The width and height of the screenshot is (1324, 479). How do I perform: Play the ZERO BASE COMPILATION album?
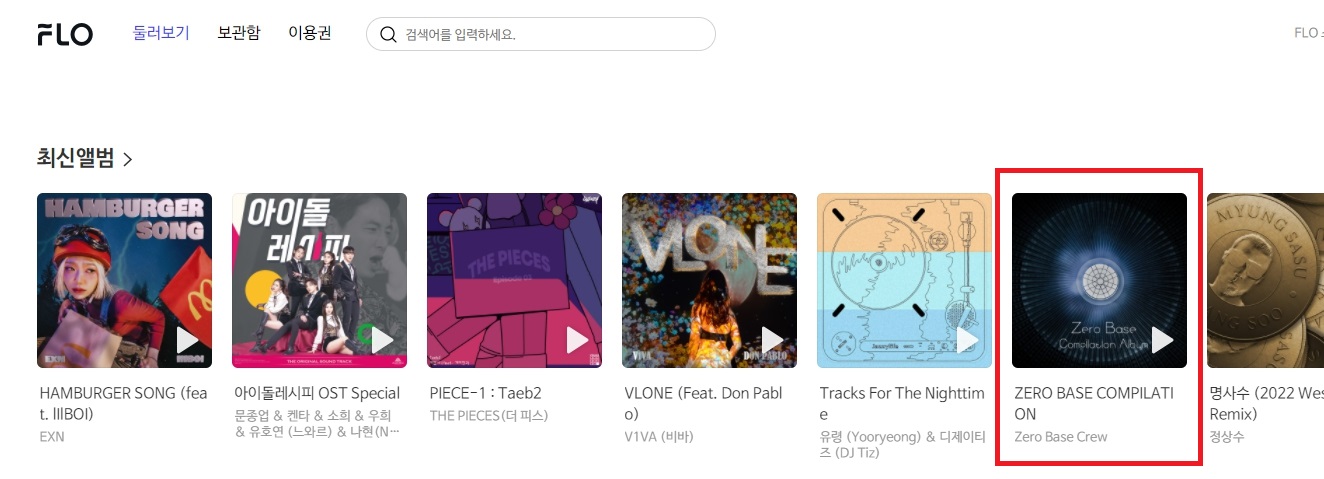(x=1162, y=340)
